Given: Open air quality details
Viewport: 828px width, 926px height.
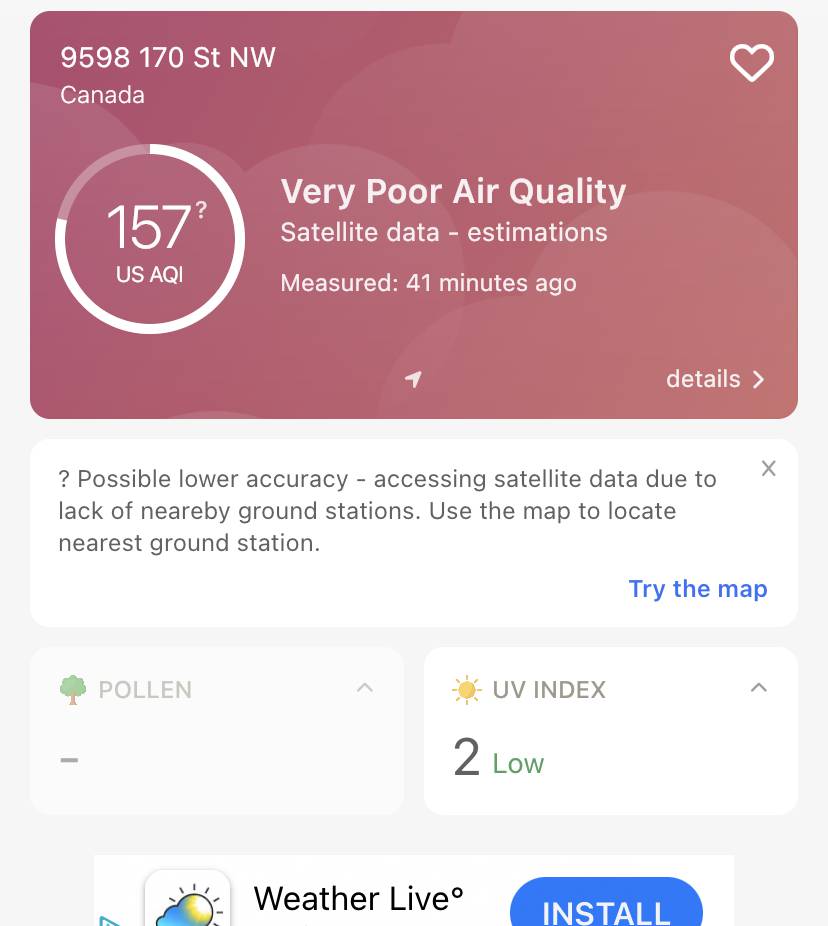Looking at the screenshot, I should click(x=715, y=379).
